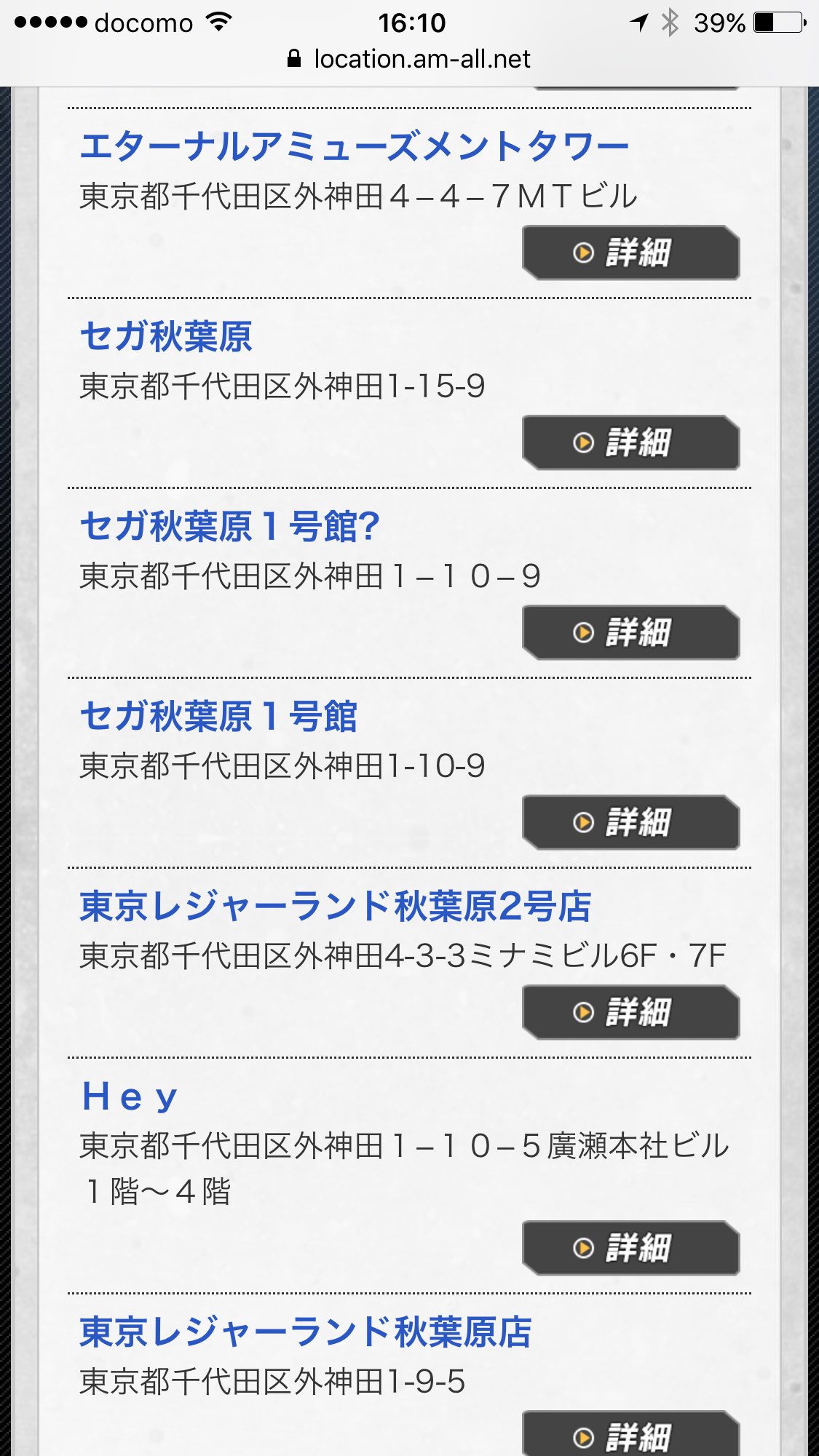Tap 詳細 for 東京レジャーランド秋葉原2号店

631,1012
